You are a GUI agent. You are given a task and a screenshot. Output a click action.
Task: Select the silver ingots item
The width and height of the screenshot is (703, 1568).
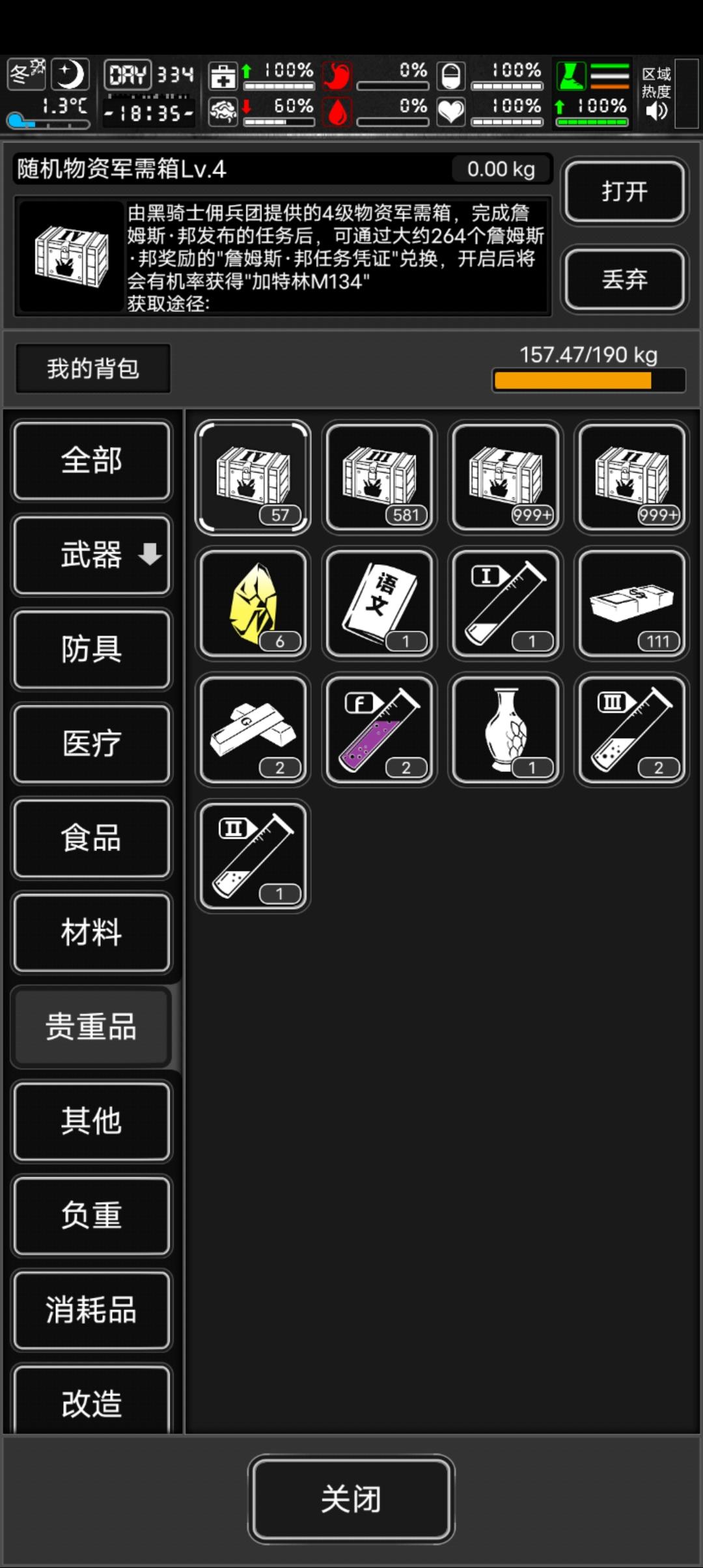[252, 729]
